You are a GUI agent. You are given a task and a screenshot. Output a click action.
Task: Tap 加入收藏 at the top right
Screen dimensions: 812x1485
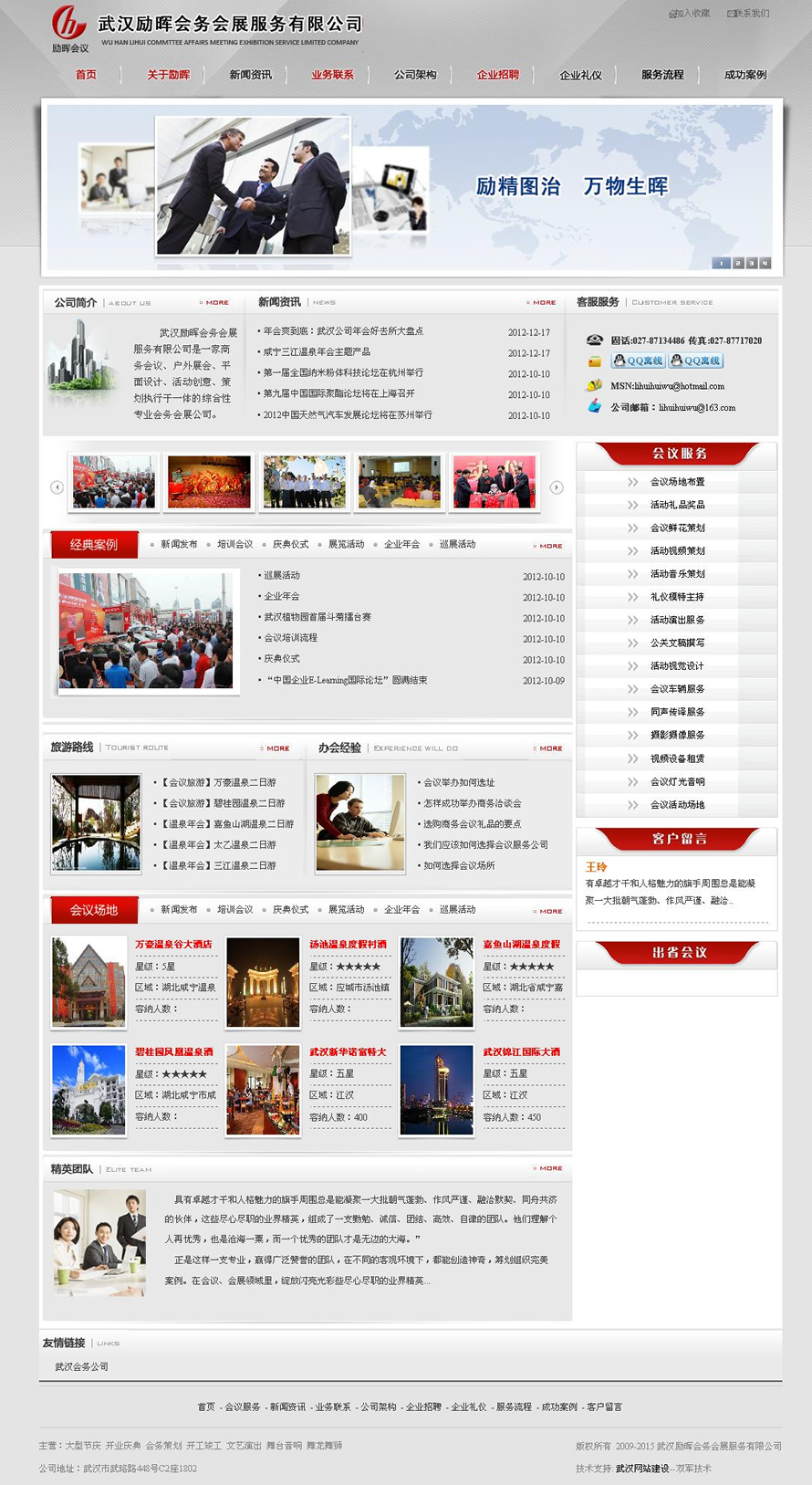pyautogui.click(x=691, y=14)
